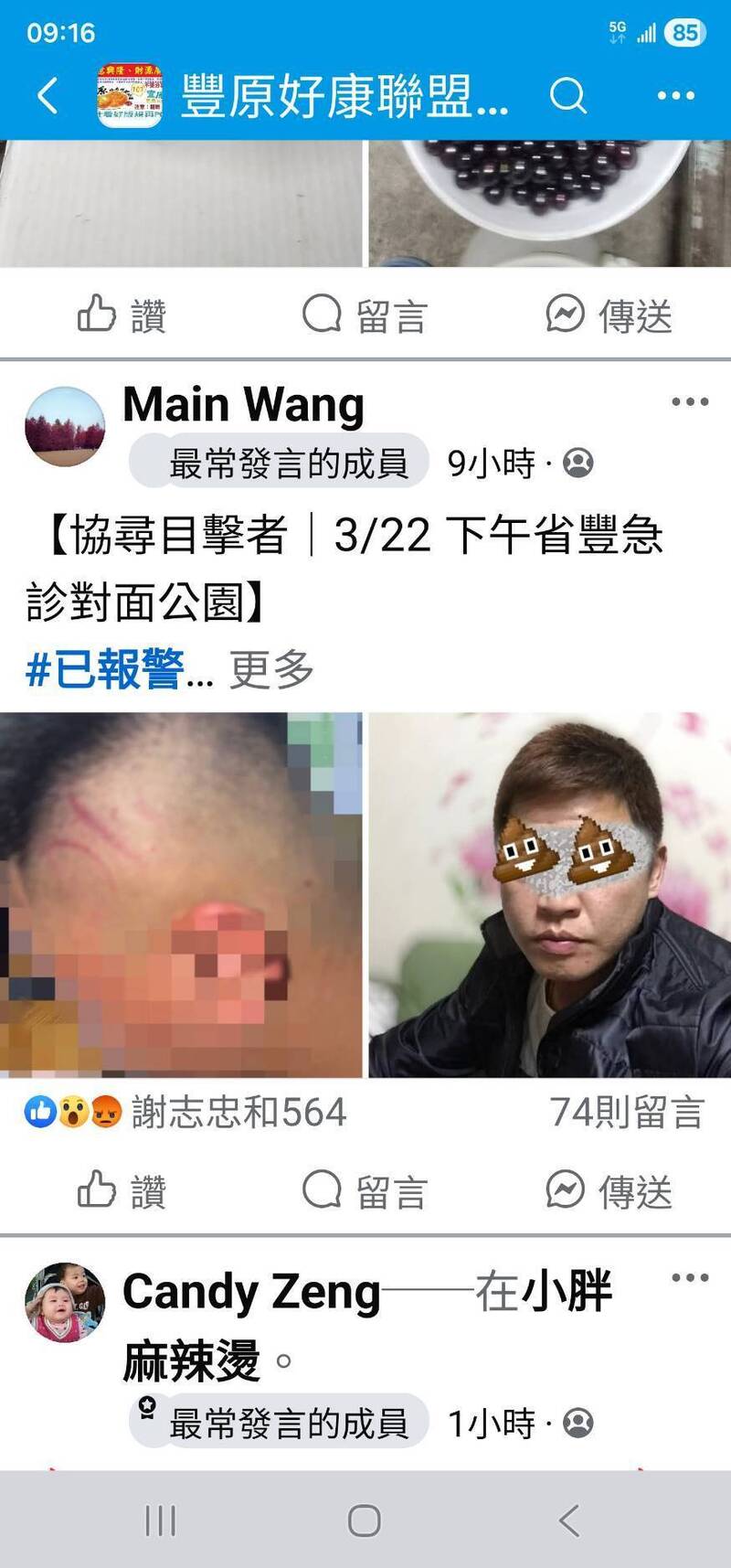The width and height of the screenshot is (731, 1568).
Task: Like Main Wang's post
Action: point(122,1190)
